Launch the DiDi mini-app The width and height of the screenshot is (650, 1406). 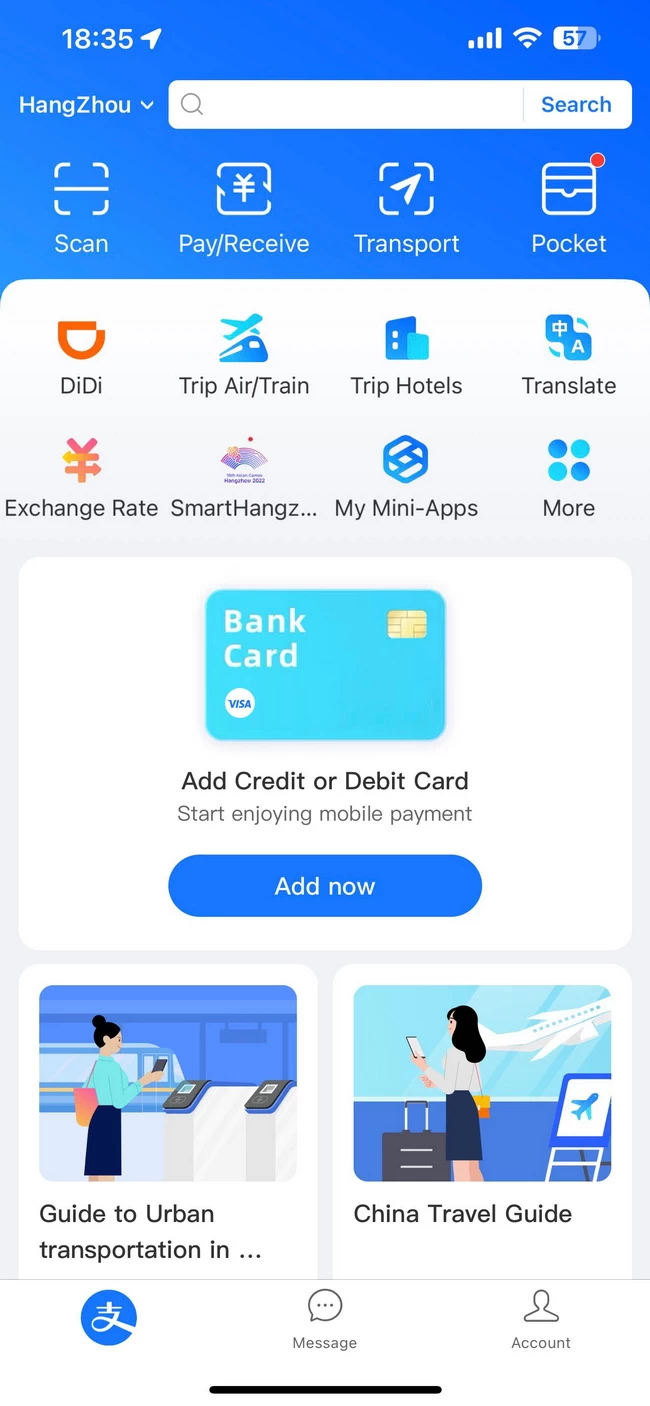[x=81, y=355]
